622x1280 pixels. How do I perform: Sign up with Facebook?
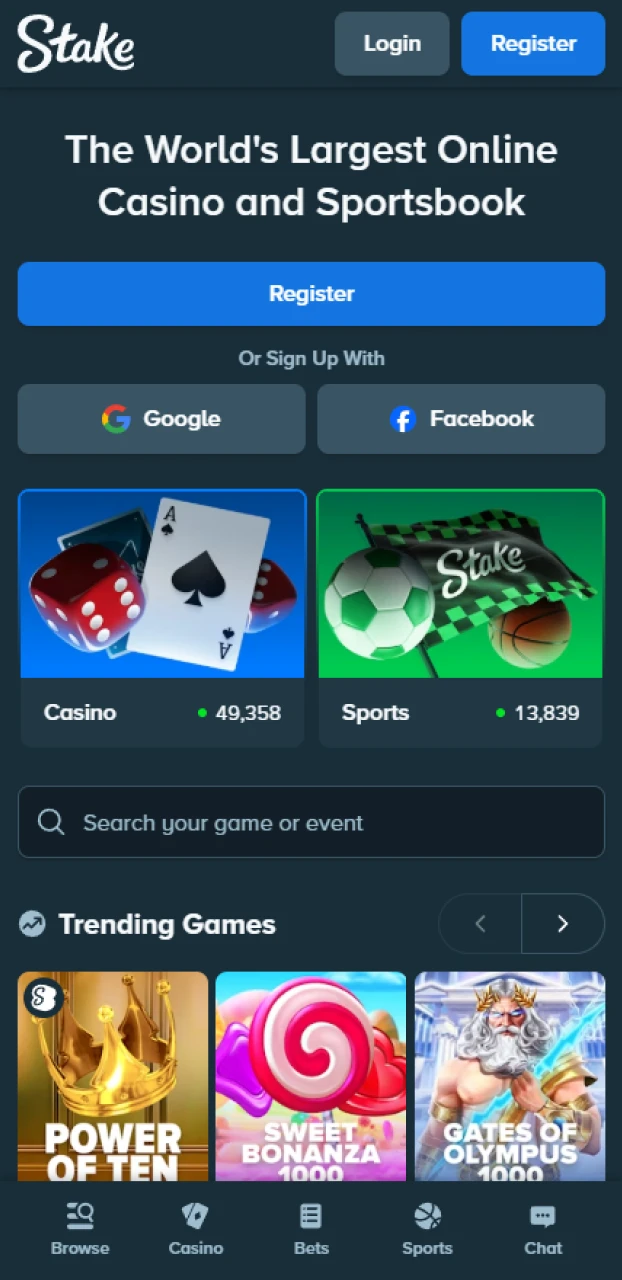point(461,419)
